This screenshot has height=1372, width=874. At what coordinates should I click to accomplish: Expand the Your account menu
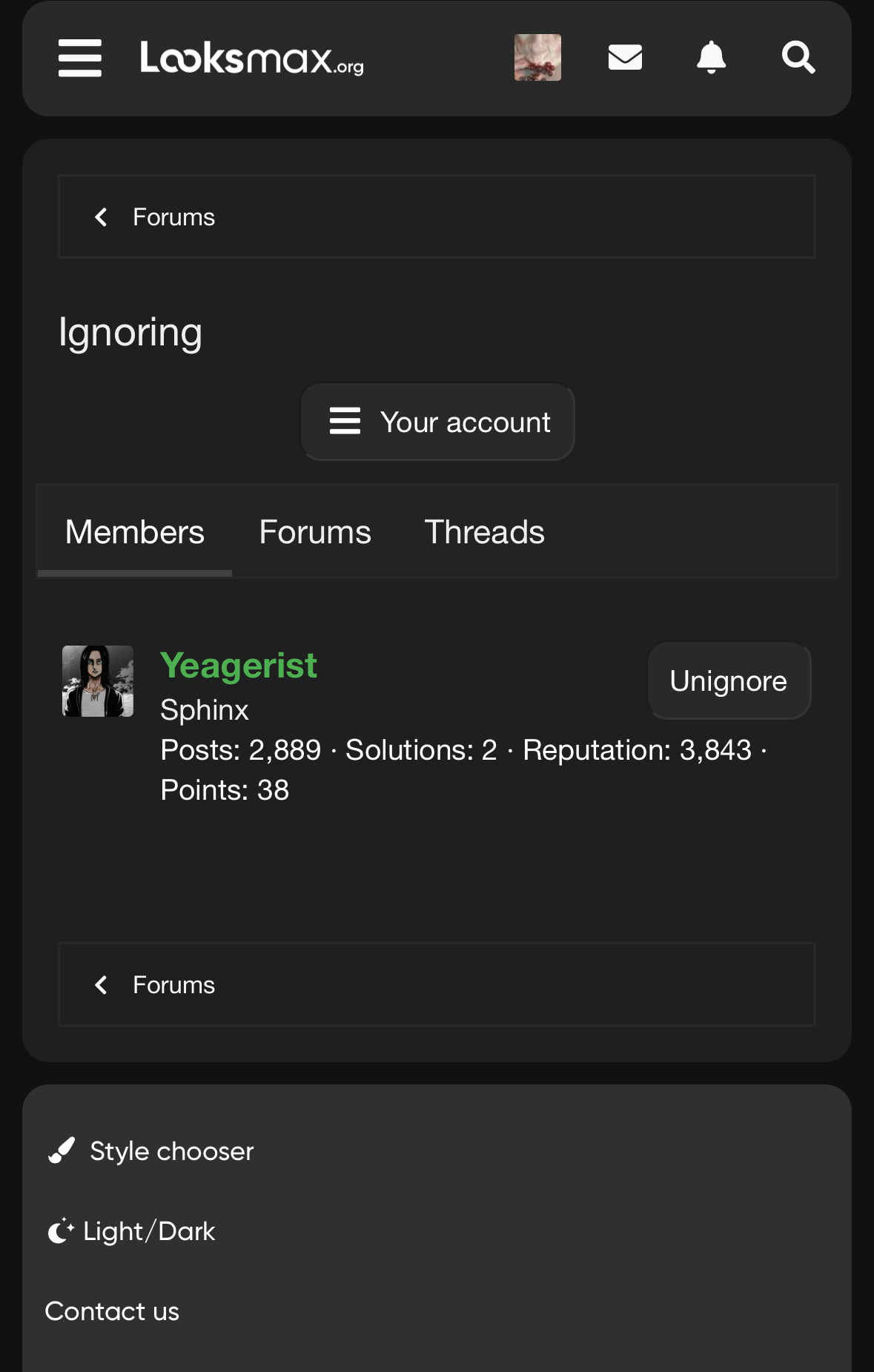coord(437,422)
